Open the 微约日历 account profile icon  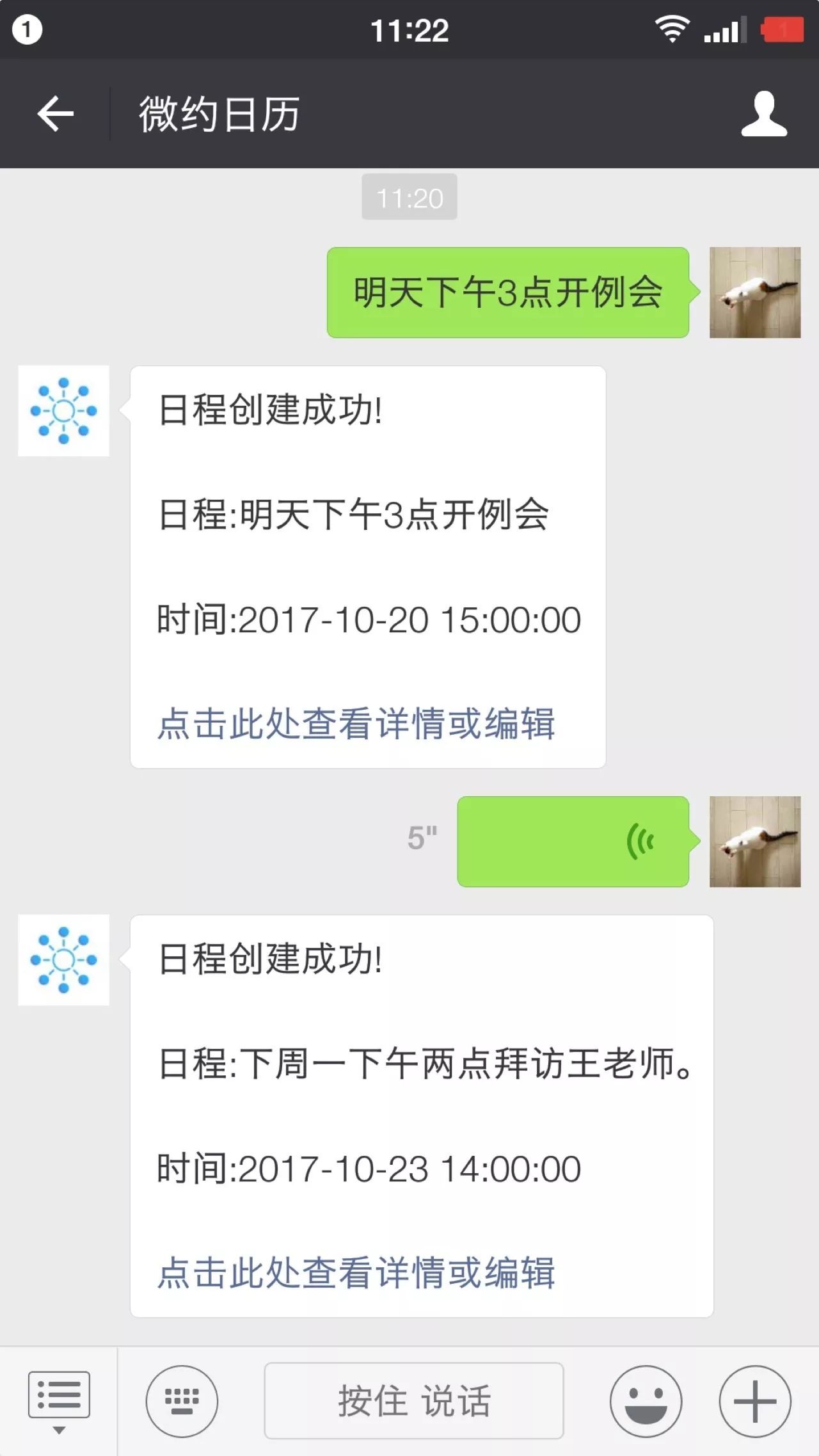coord(763,114)
